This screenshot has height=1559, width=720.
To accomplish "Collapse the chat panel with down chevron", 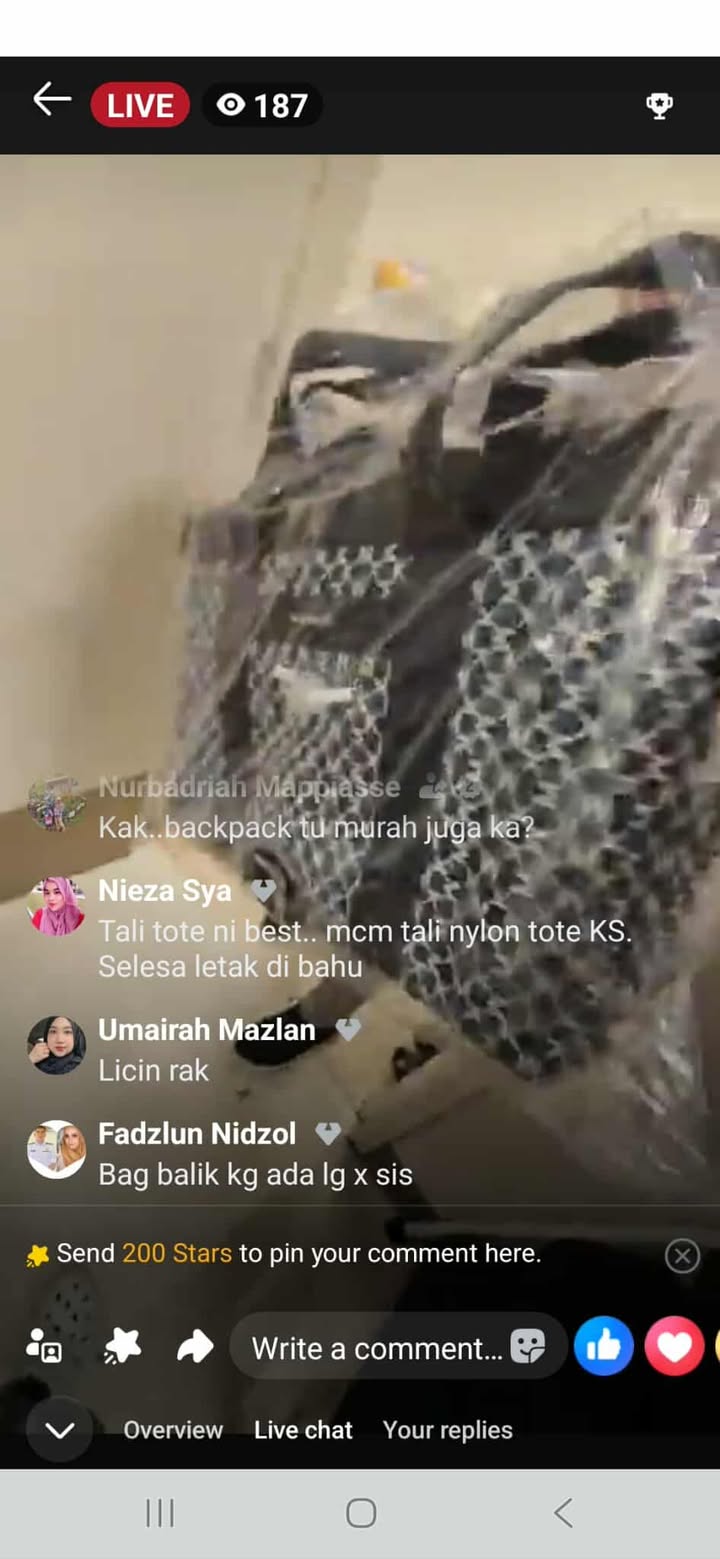I will [60, 1430].
